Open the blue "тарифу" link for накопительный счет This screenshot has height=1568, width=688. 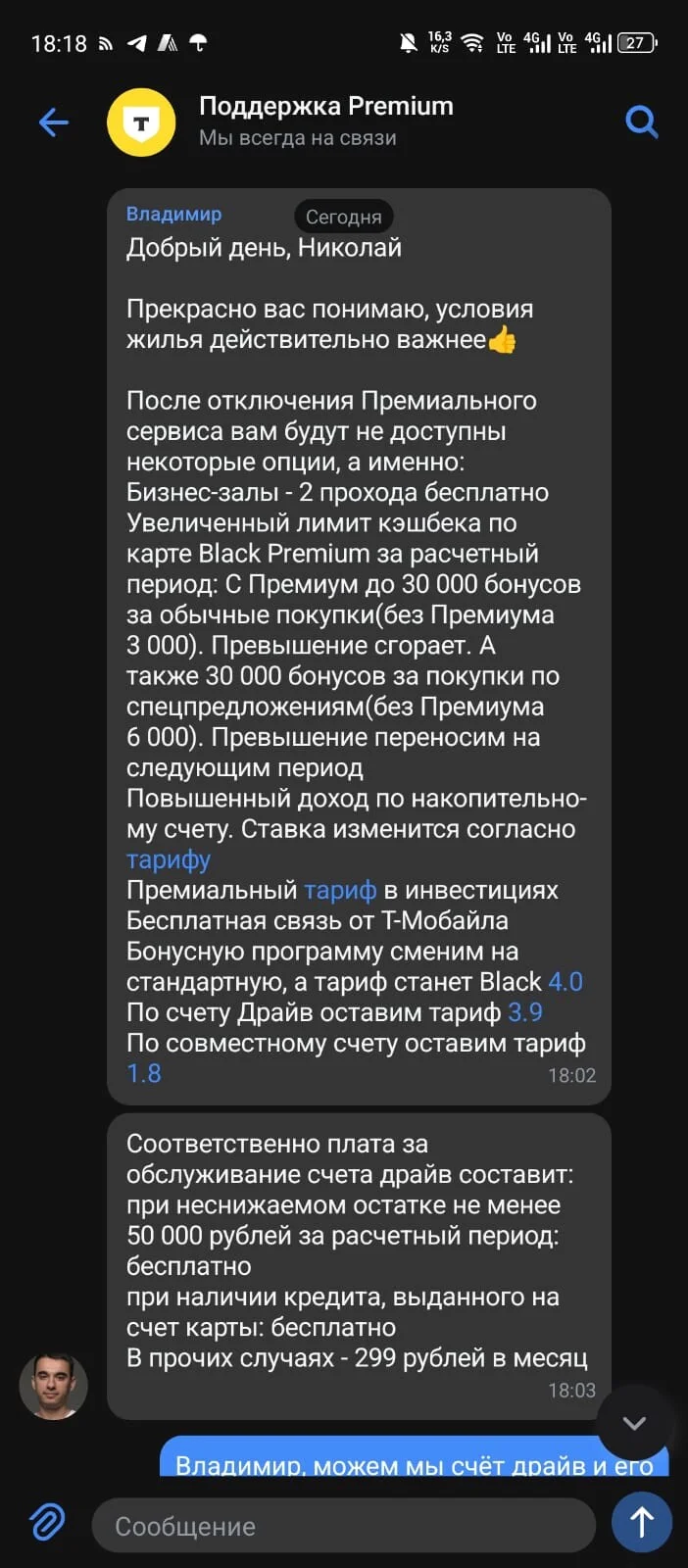coord(169,859)
